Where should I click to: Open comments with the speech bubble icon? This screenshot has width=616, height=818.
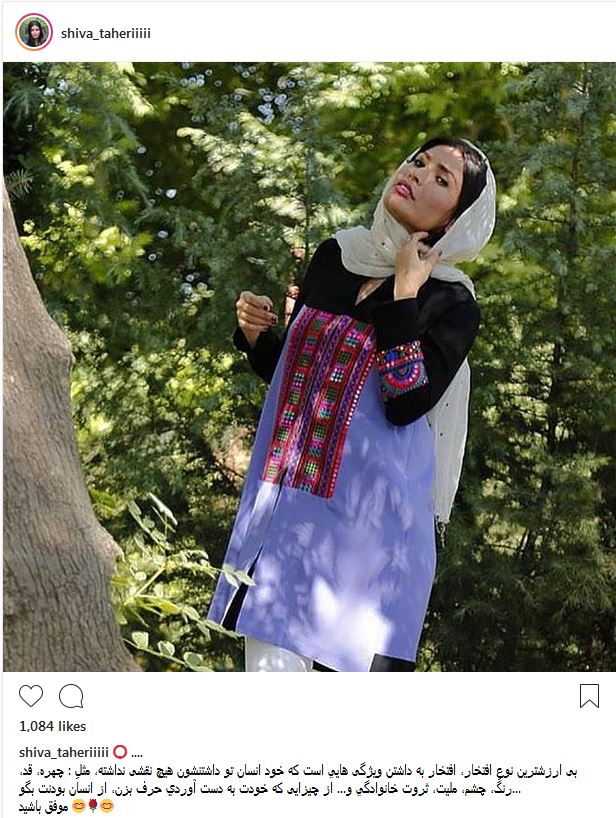pyautogui.click(x=71, y=696)
